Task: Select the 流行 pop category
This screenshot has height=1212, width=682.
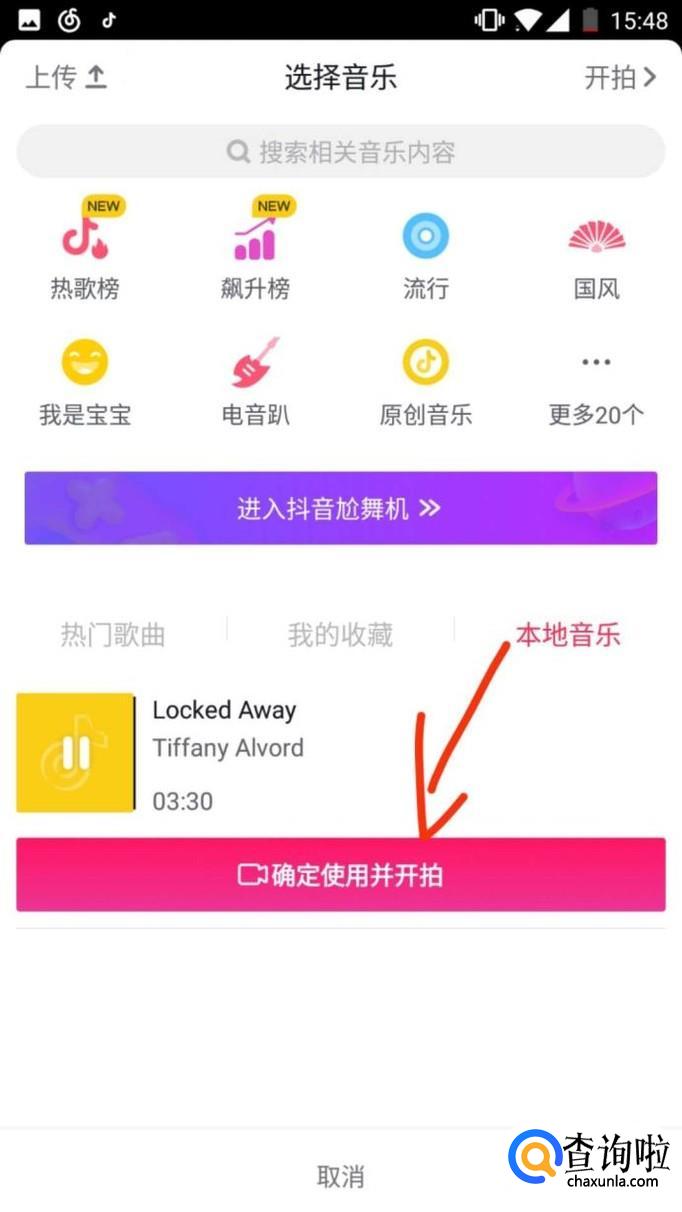Action: point(426,257)
